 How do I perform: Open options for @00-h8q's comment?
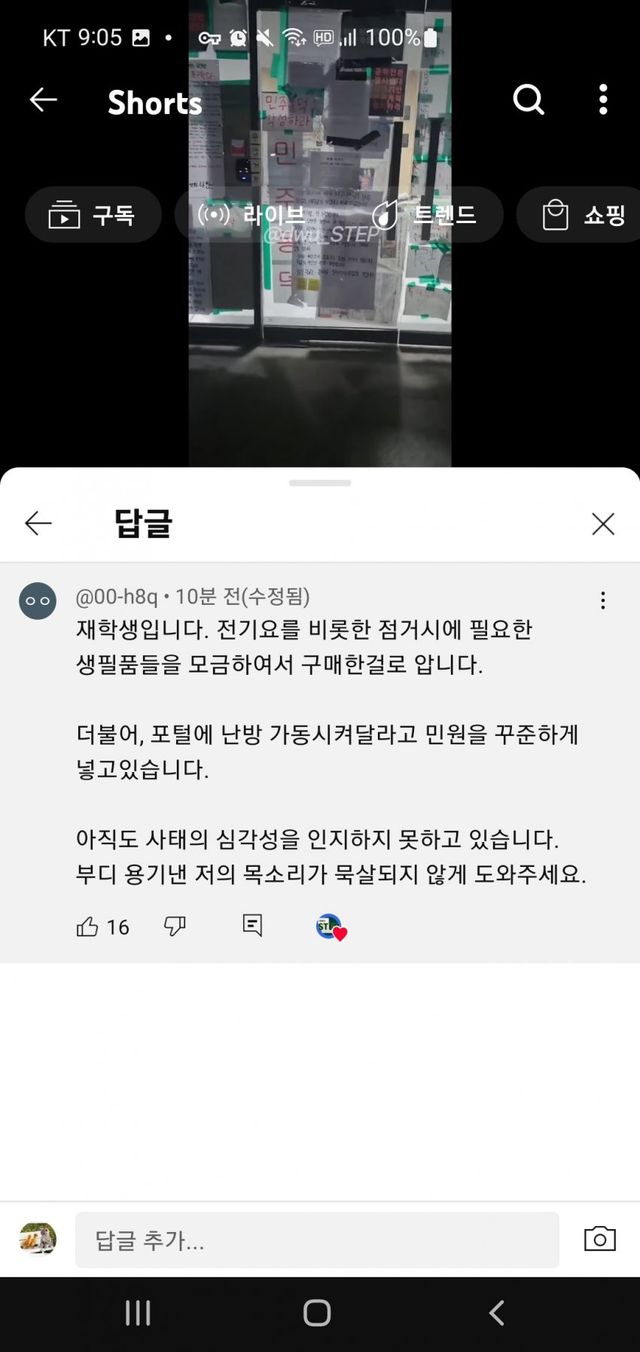(602, 600)
